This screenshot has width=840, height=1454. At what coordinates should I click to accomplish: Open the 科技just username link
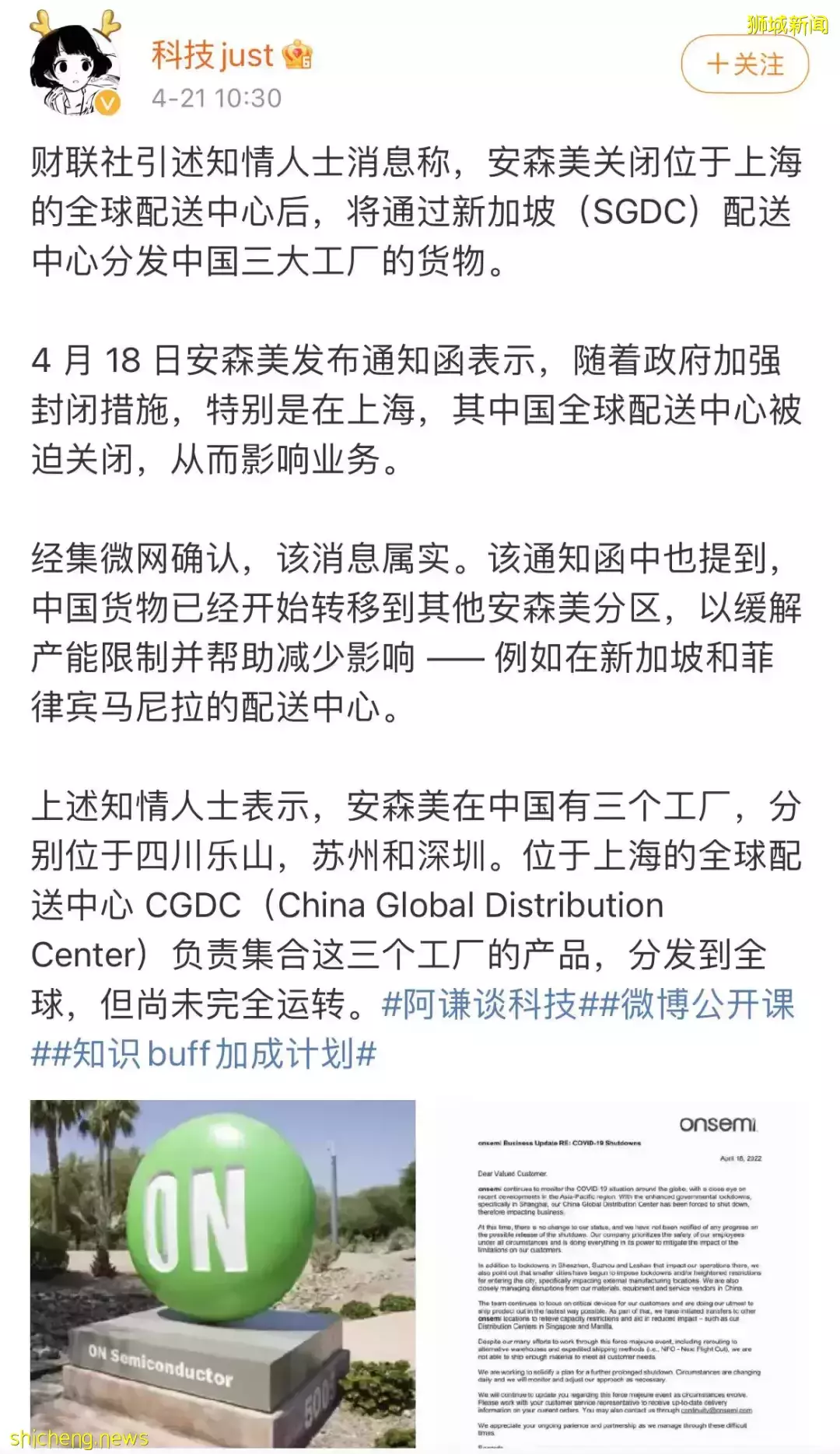pos(212,56)
